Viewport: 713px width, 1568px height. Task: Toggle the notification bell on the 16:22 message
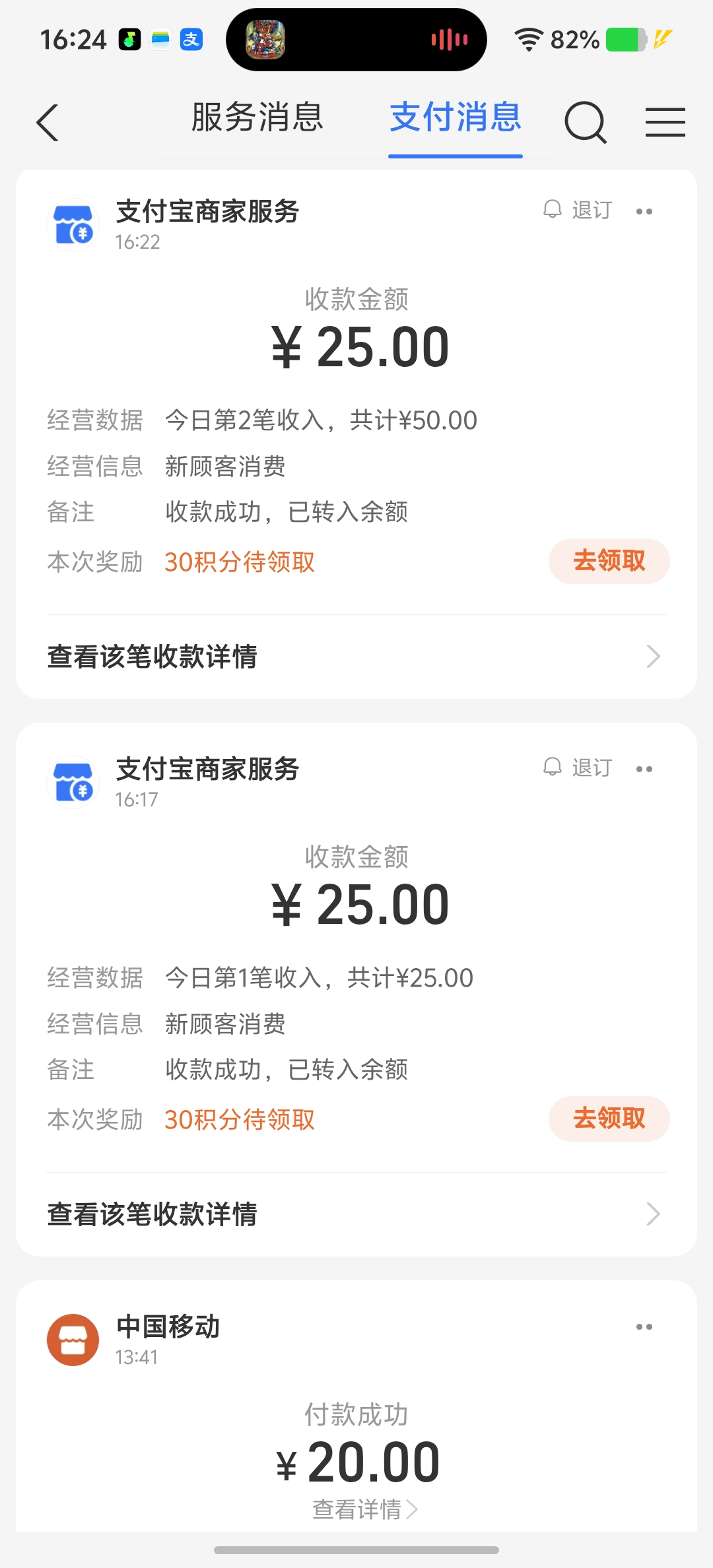[551, 210]
